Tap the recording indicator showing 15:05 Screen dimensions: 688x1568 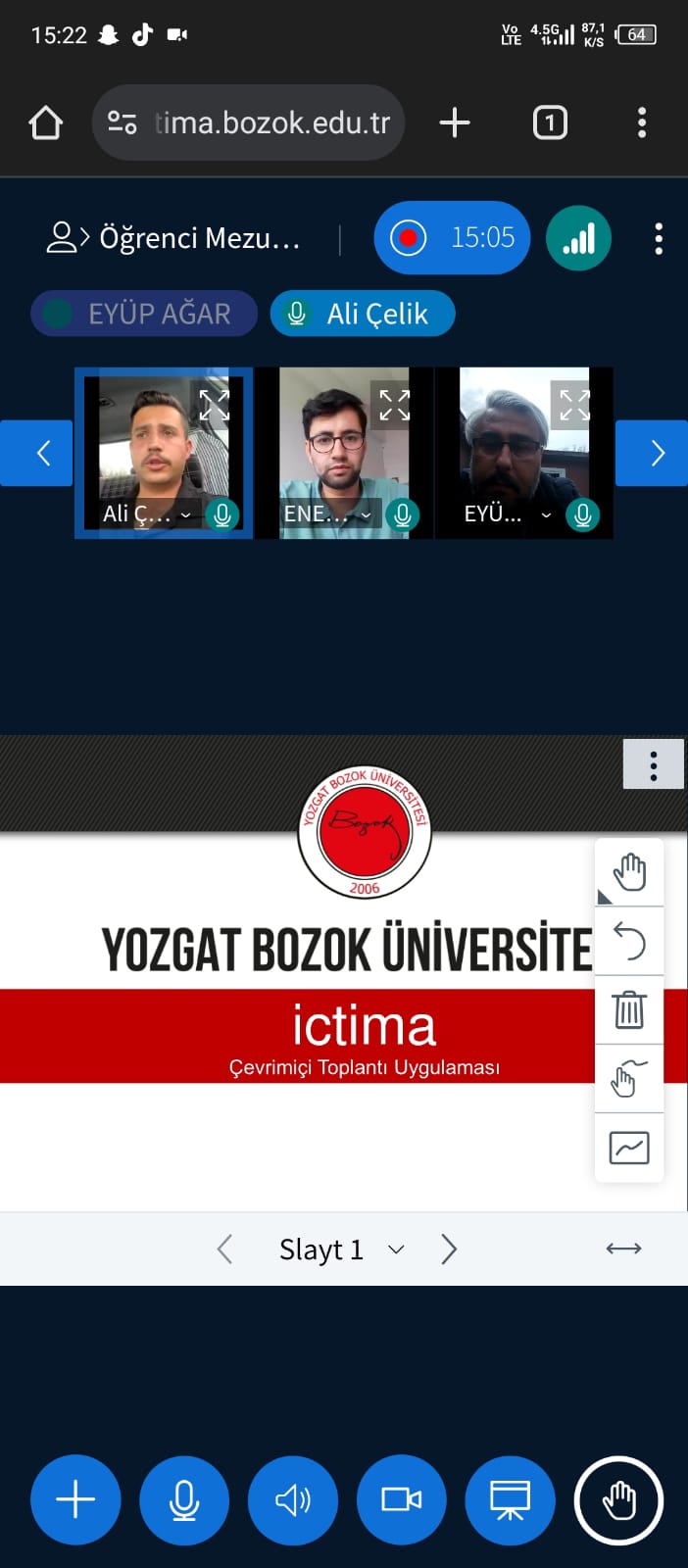tap(452, 237)
